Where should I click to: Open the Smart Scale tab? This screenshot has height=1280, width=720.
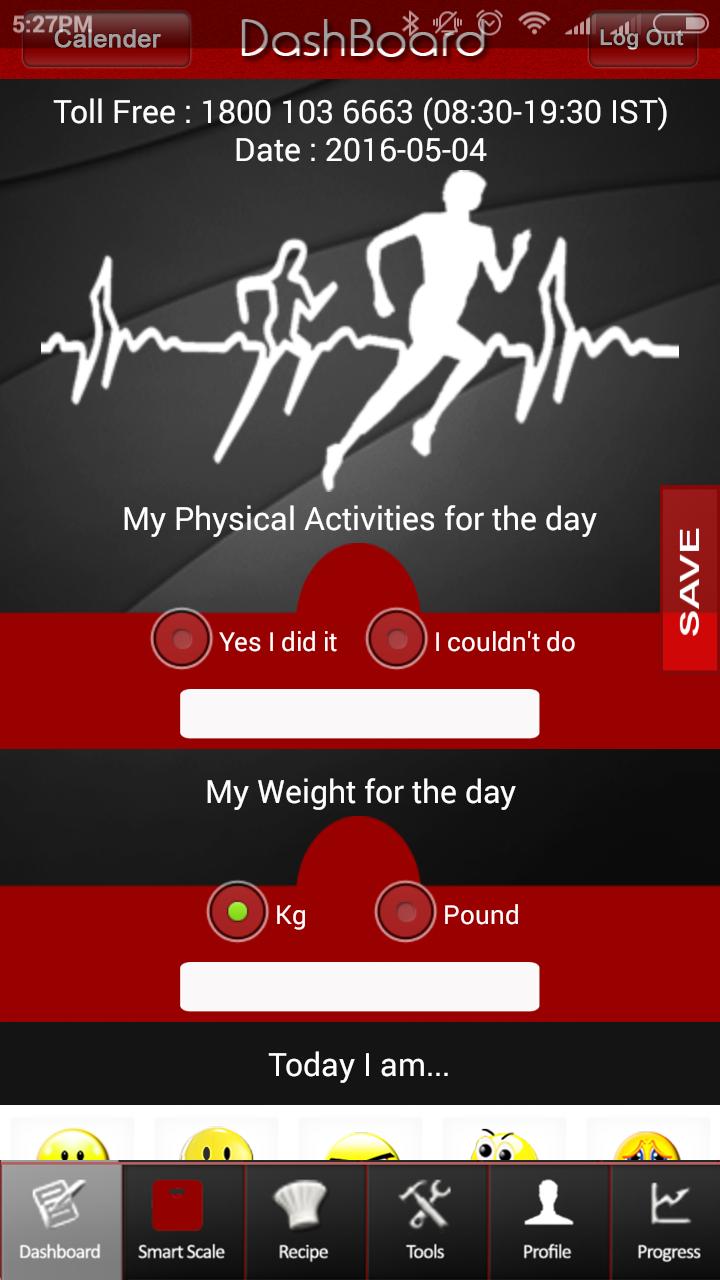181,1222
